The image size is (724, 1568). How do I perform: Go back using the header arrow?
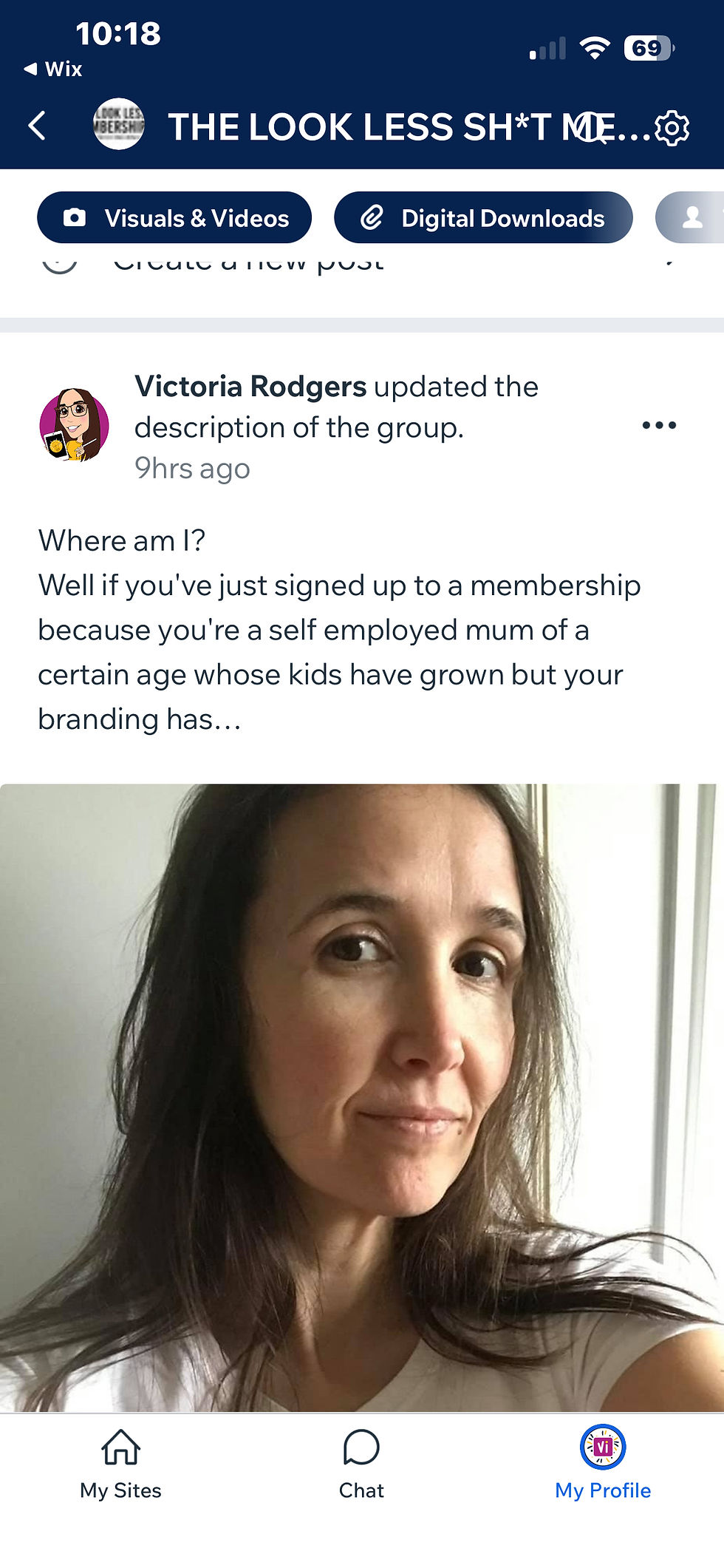[37, 126]
